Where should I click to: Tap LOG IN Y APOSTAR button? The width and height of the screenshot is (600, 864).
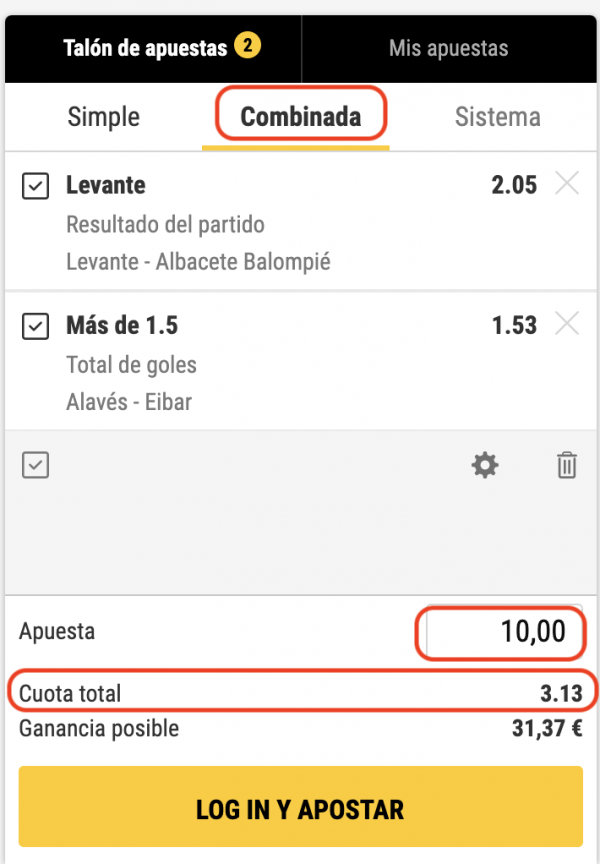tap(300, 808)
